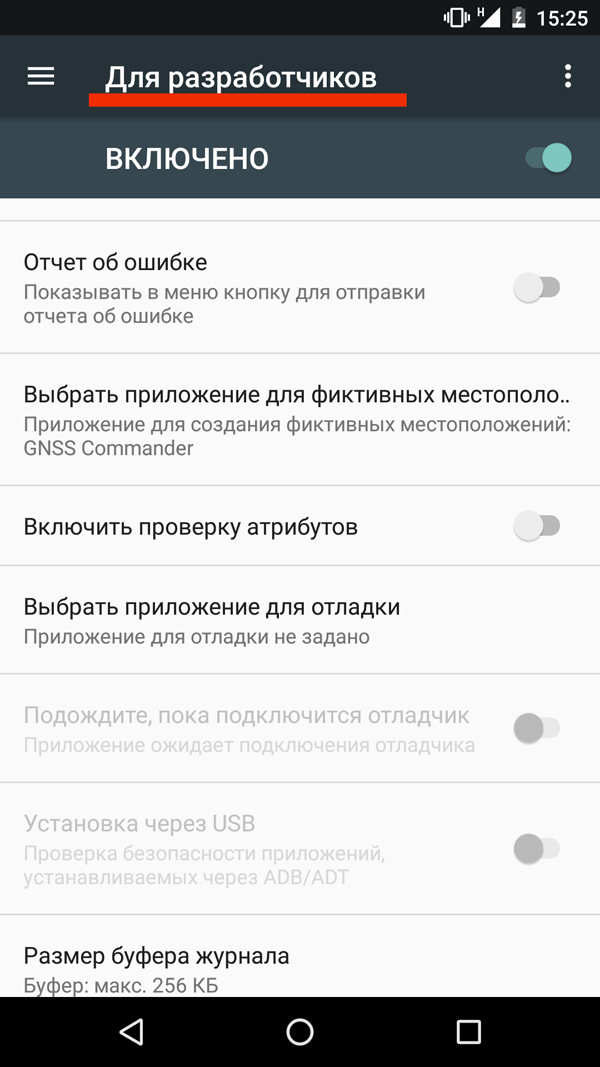This screenshot has width=600, height=1067.
Task: Open the overflow menu with three dots
Action: (x=567, y=76)
